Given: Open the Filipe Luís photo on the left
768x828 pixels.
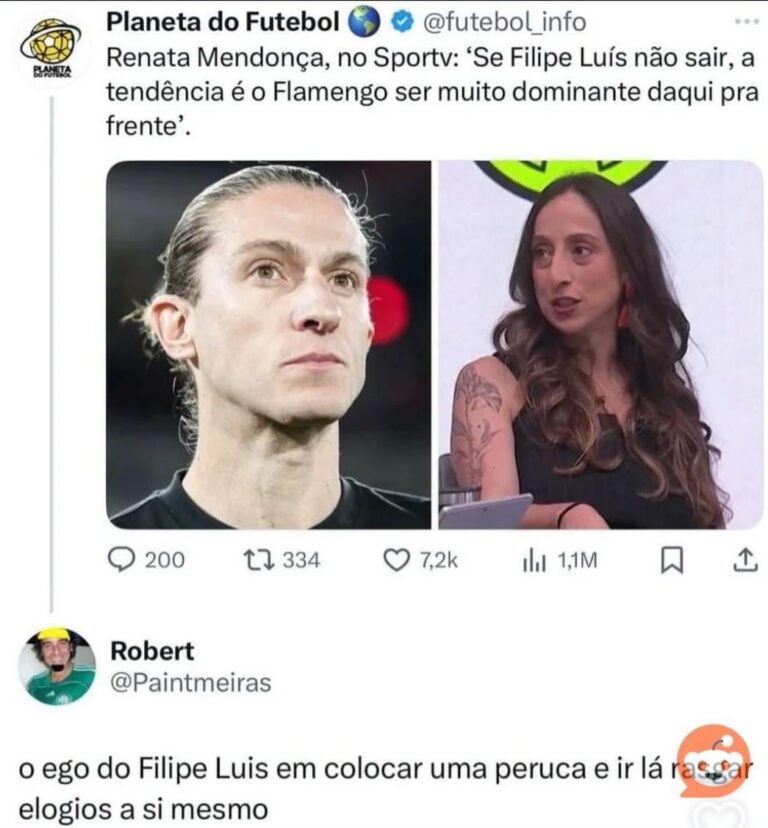Looking at the screenshot, I should point(268,345).
